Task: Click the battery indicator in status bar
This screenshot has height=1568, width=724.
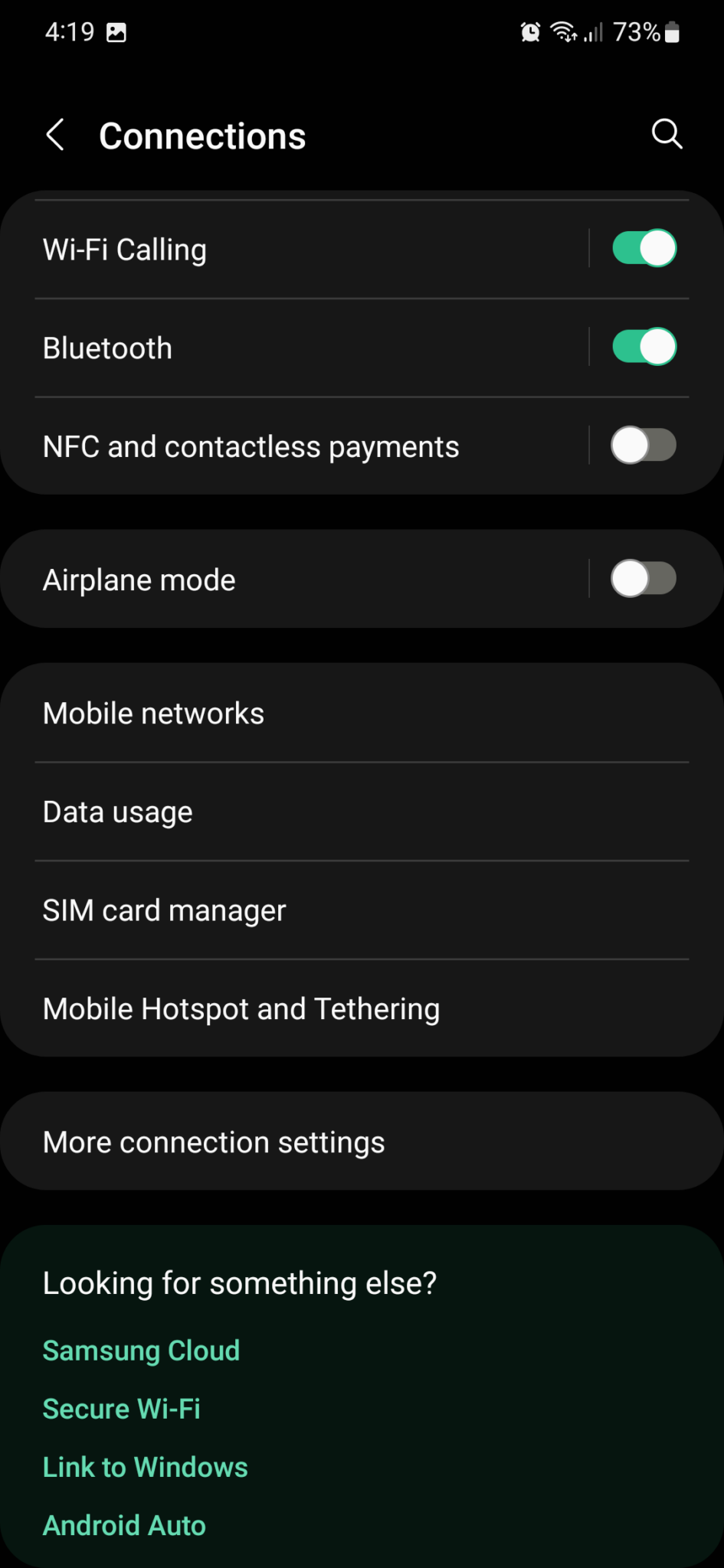Action: coord(673,31)
